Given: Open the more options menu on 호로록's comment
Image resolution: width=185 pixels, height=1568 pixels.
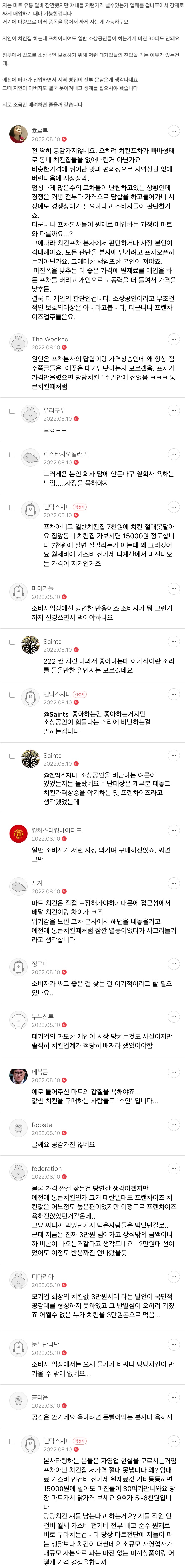Looking at the screenshot, I should tap(173, 131).
